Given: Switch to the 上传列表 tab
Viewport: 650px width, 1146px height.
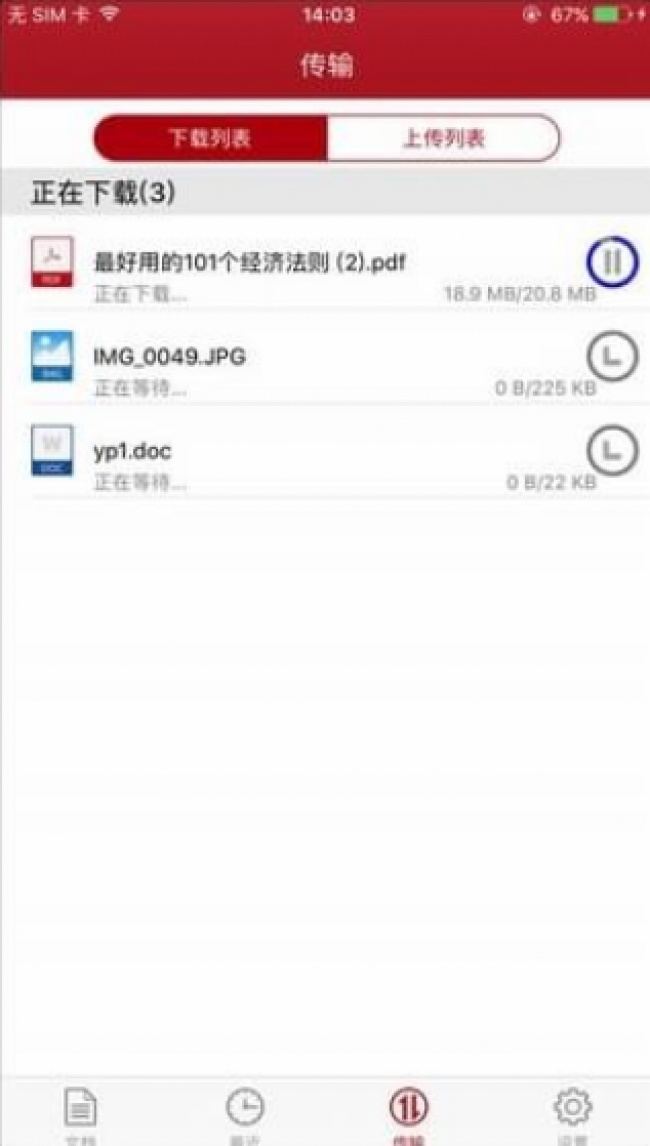Looking at the screenshot, I should [x=443, y=137].
